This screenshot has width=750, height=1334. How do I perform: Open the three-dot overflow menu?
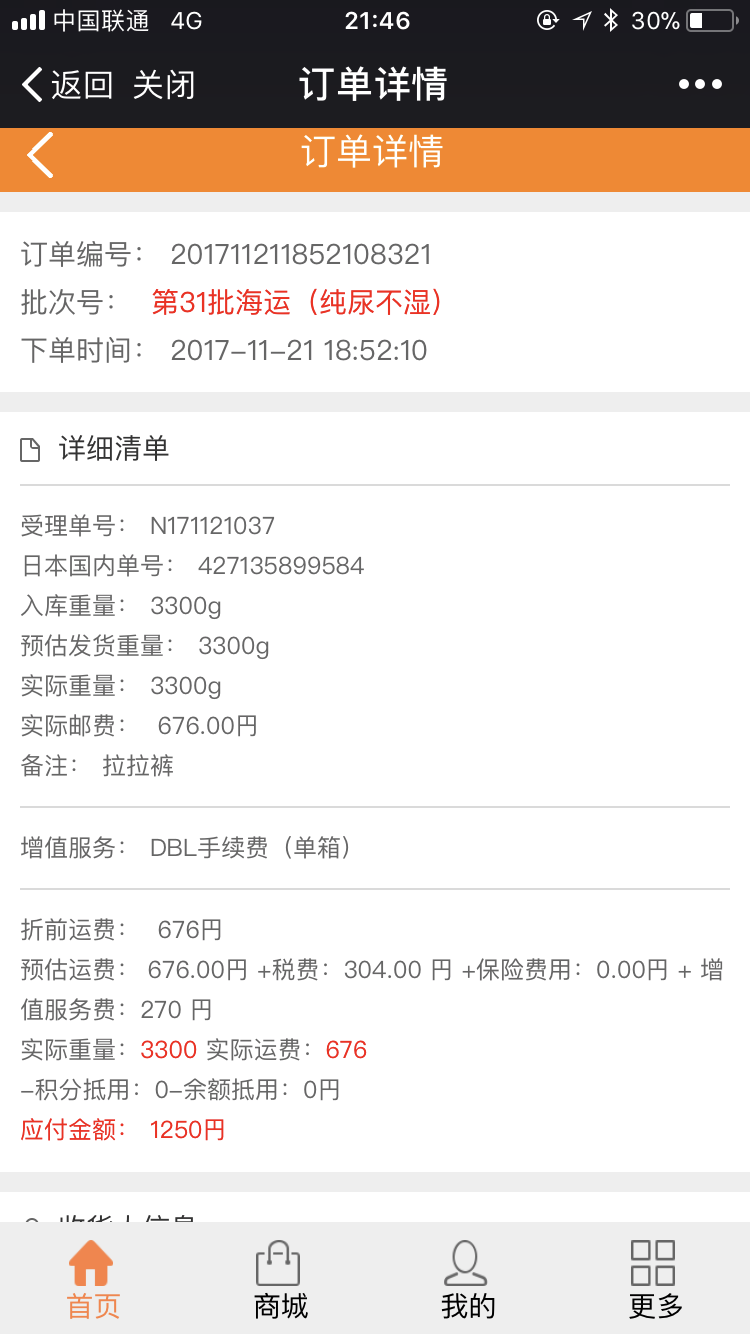700,85
